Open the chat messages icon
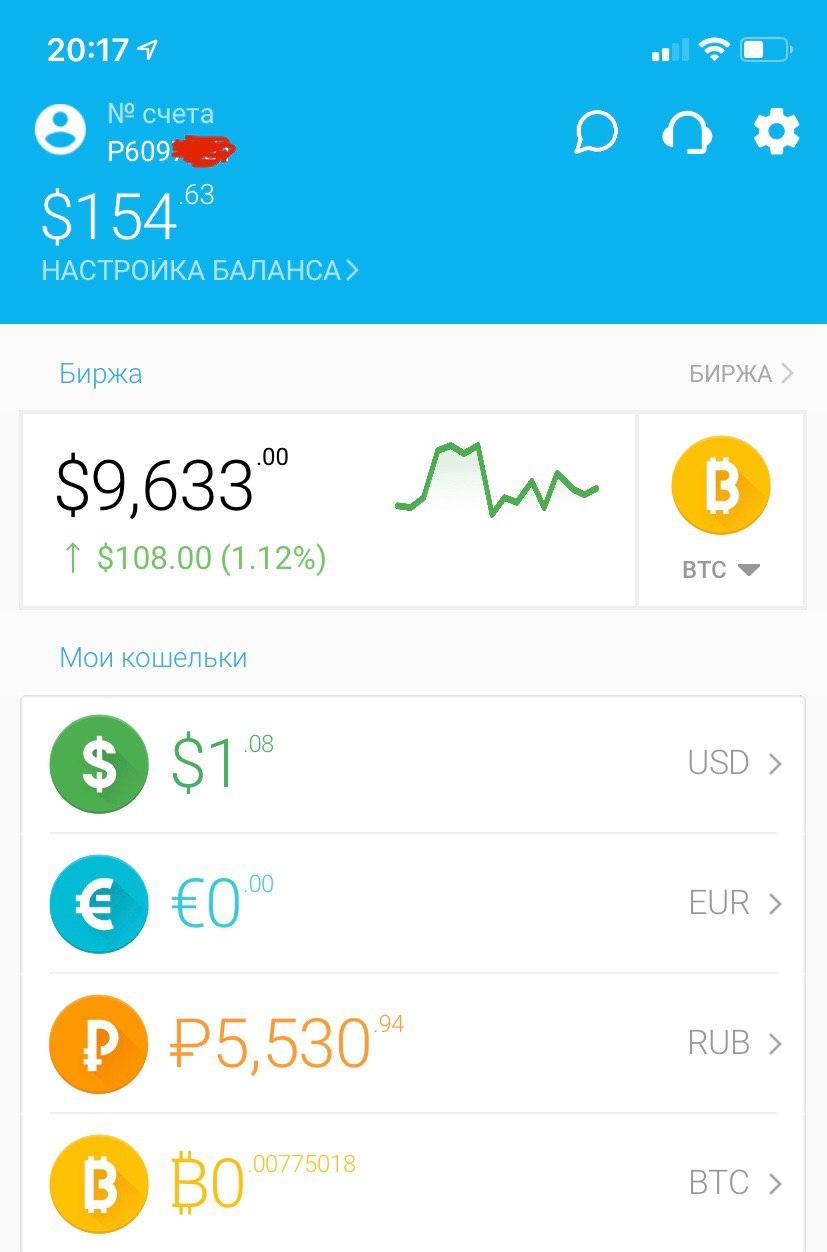827x1252 pixels. (x=596, y=132)
